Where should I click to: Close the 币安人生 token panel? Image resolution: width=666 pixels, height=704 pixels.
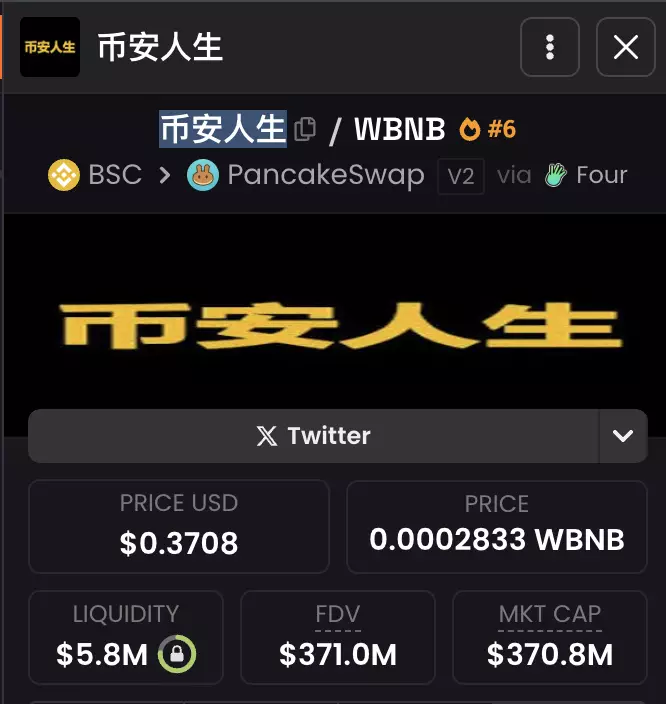point(626,47)
